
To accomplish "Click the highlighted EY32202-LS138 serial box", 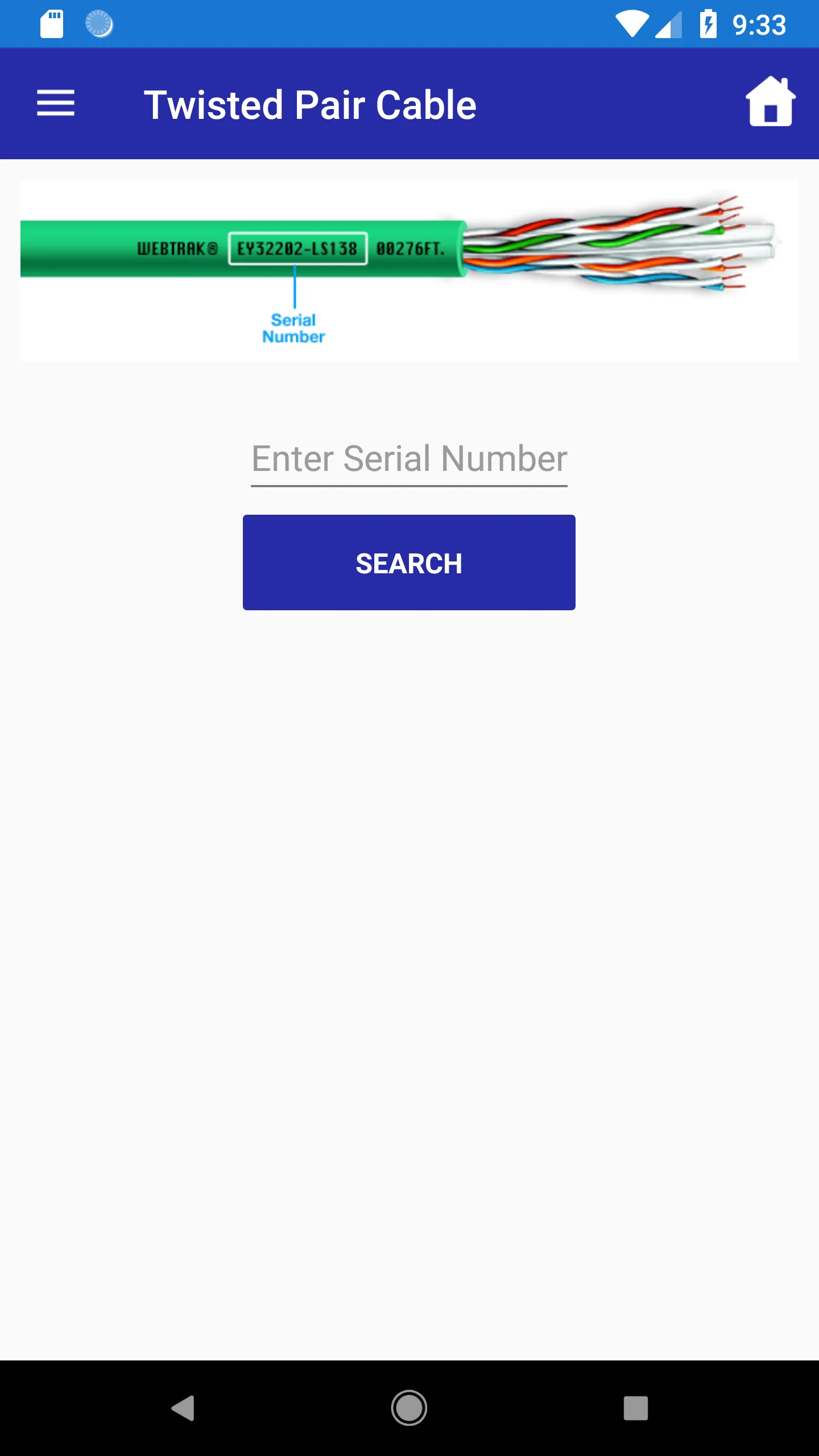I will point(297,248).
